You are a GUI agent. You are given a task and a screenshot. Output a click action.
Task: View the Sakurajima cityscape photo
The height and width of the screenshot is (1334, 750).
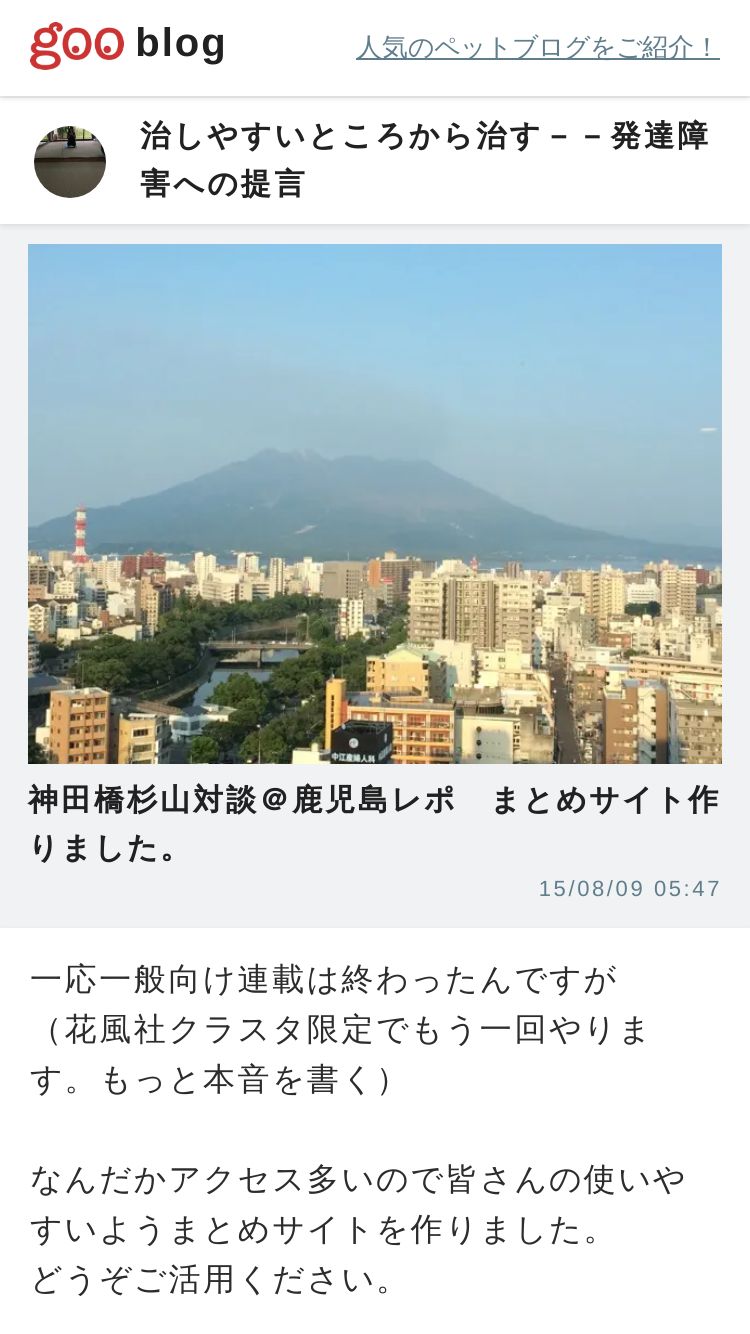click(375, 504)
